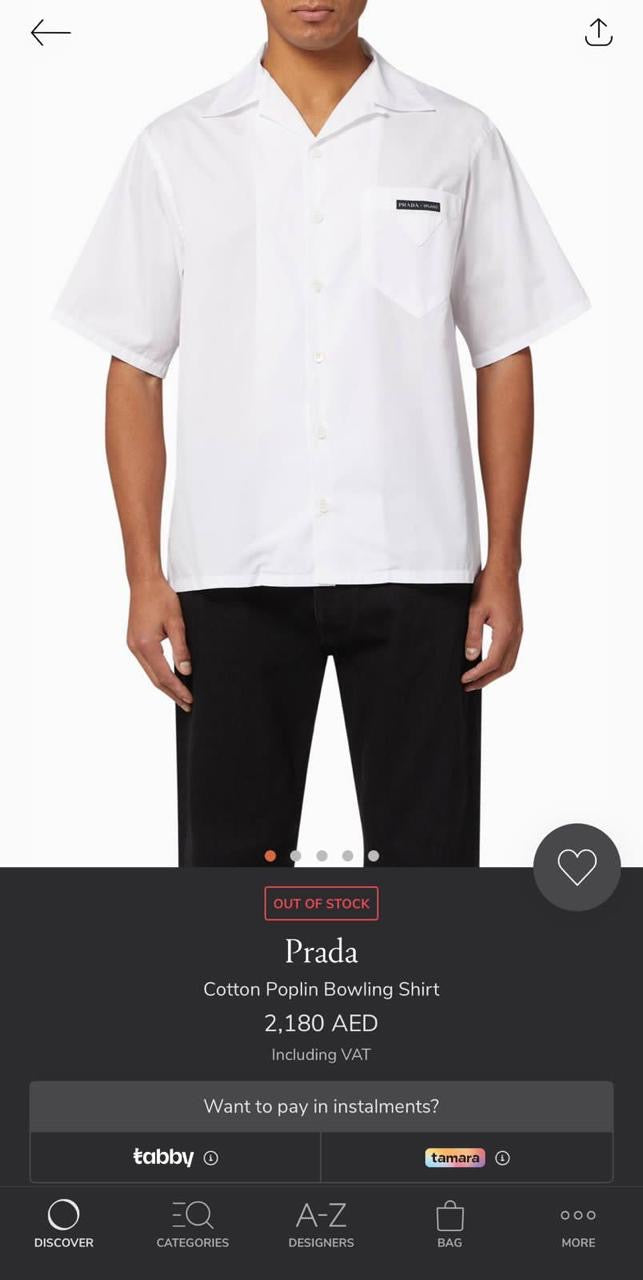Open the More tab
643x1280 pixels.
[578, 1224]
